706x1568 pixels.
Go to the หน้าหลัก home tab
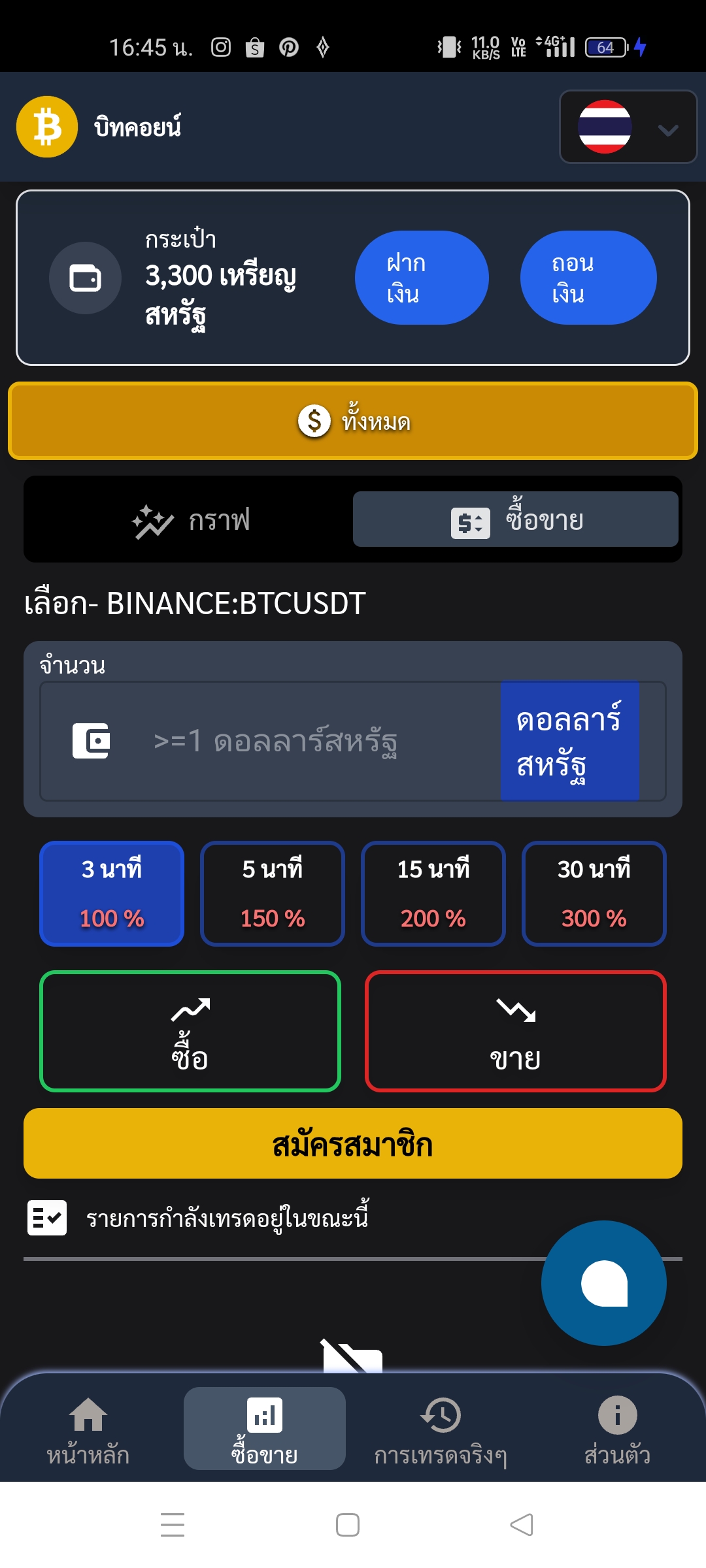point(88,1429)
